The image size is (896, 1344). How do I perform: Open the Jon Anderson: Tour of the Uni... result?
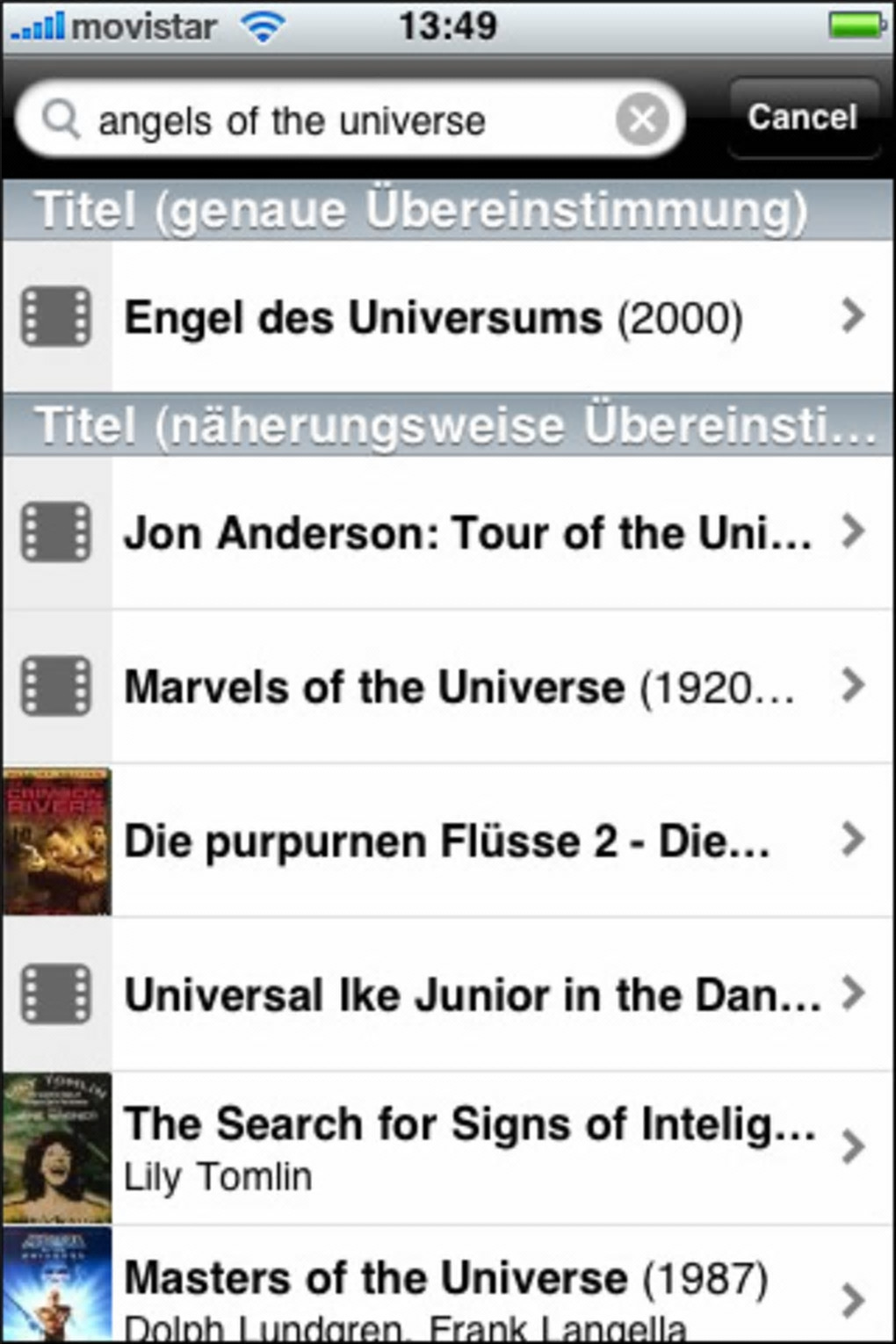[x=448, y=532]
